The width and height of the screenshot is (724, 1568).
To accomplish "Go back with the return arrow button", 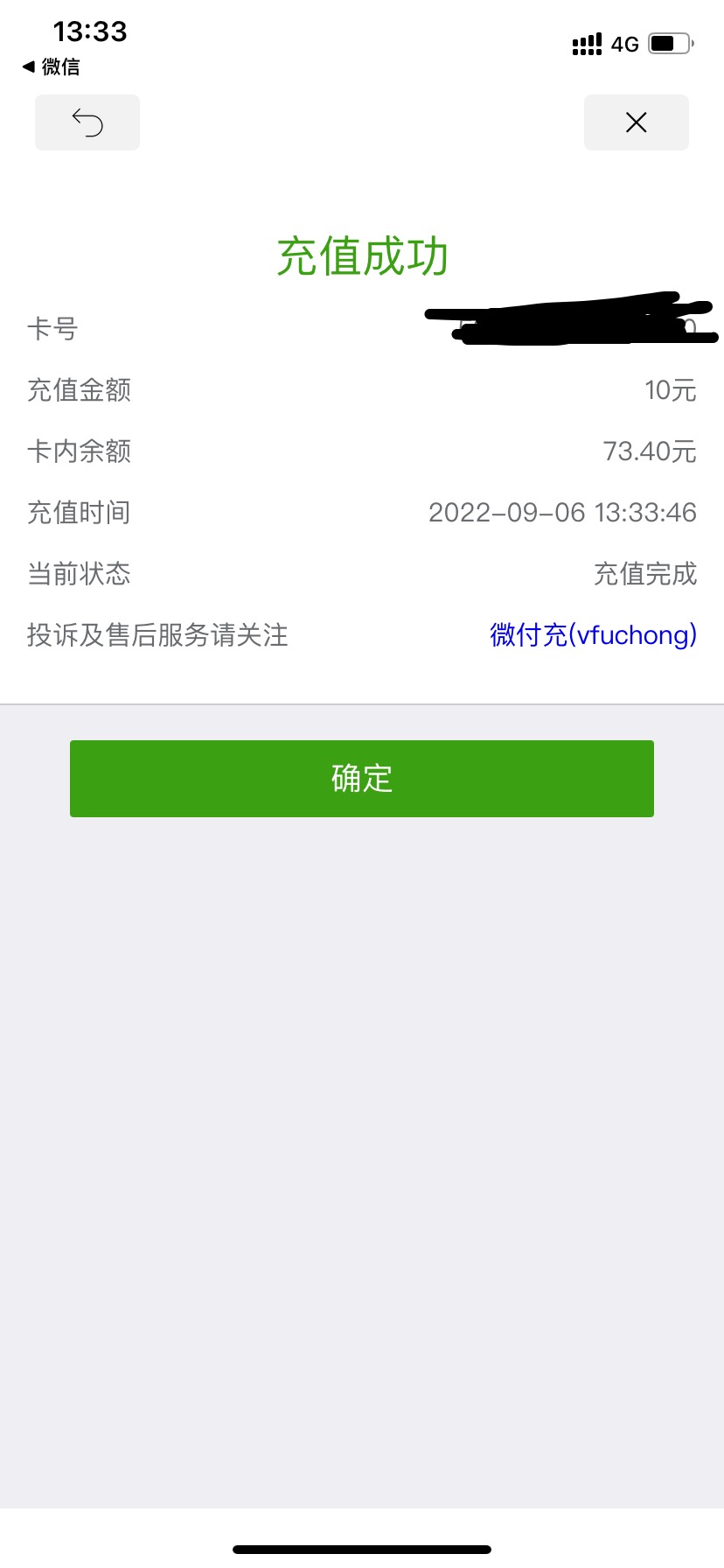I will 87,122.
